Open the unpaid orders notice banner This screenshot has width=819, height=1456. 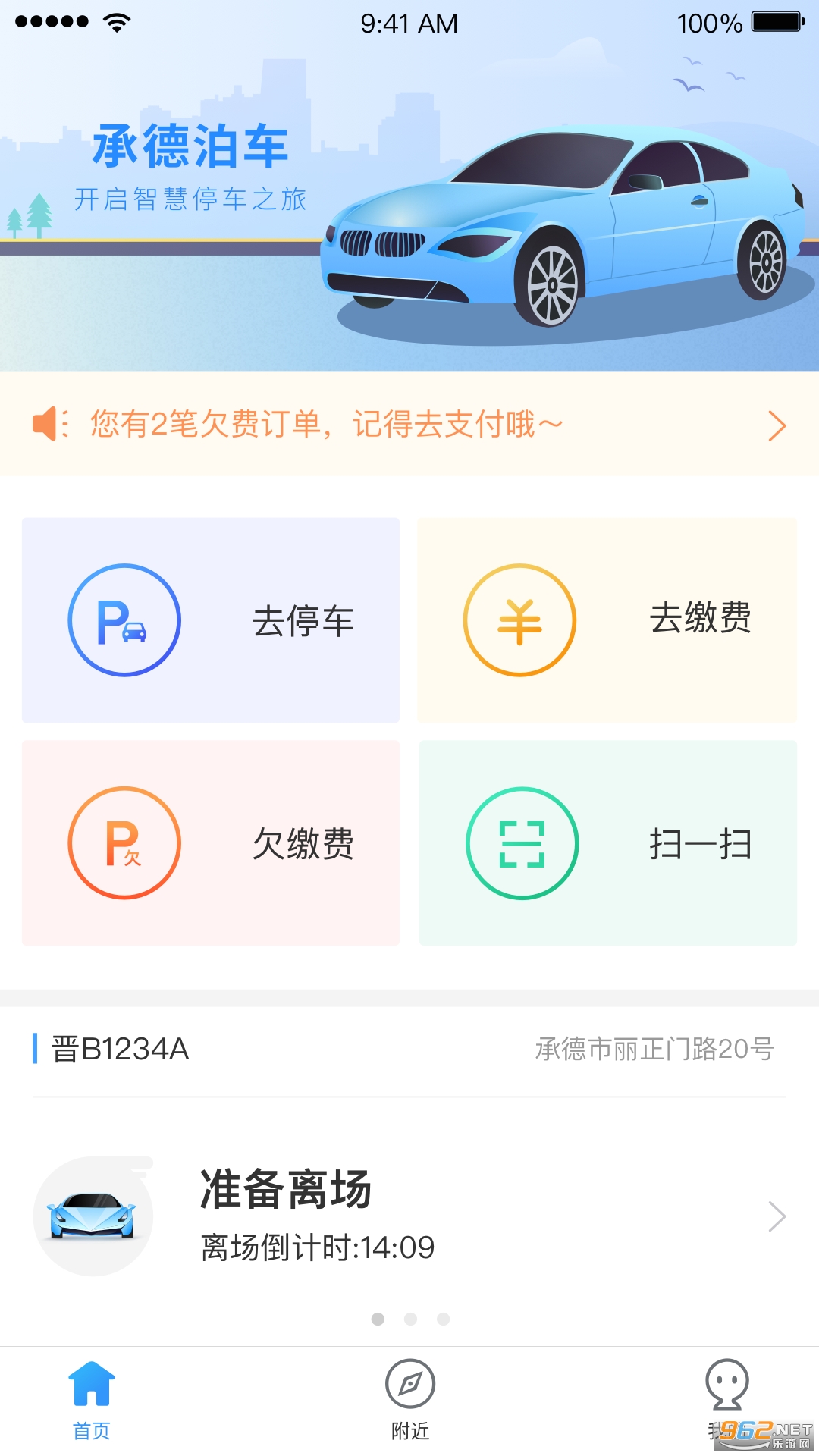pos(409,425)
